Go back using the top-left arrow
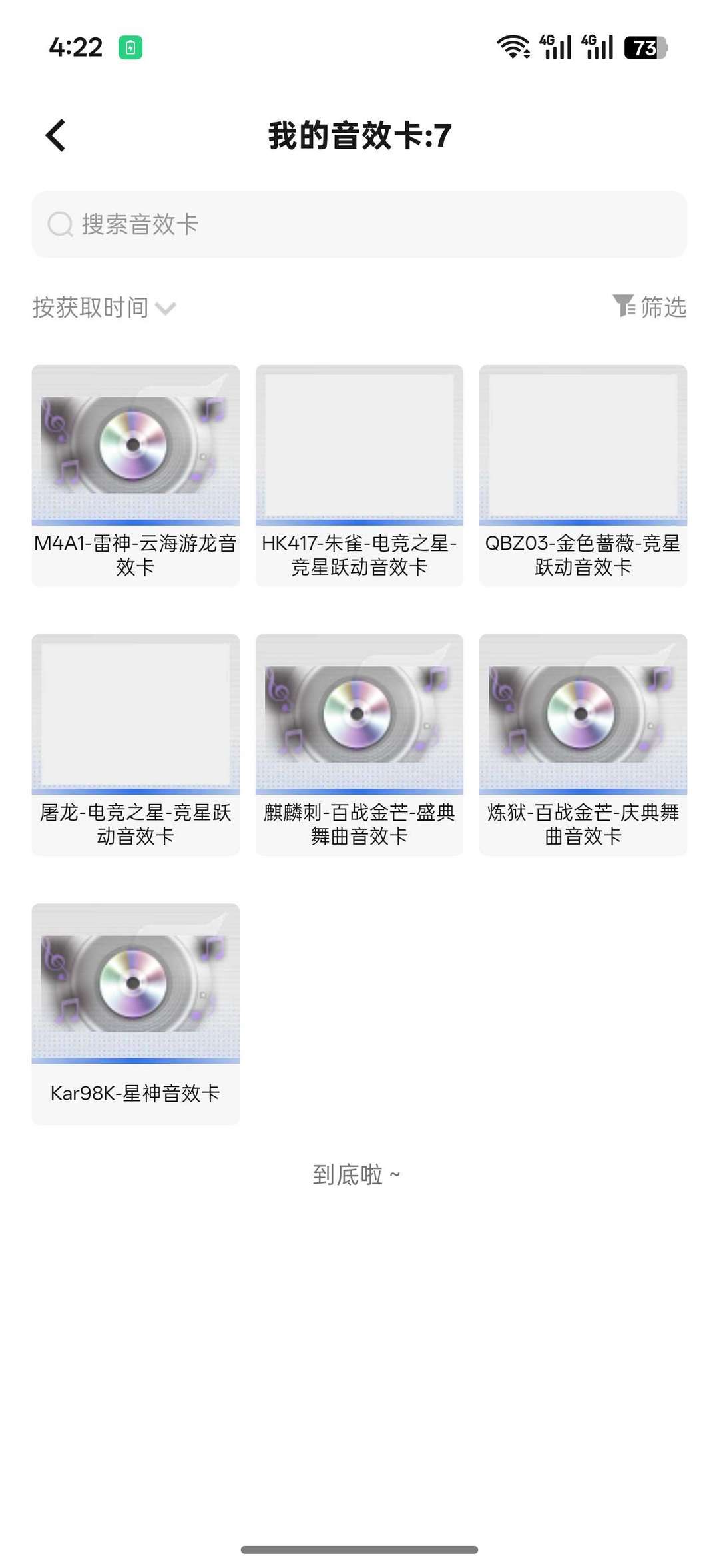The height and width of the screenshot is (1568, 719). coord(56,135)
